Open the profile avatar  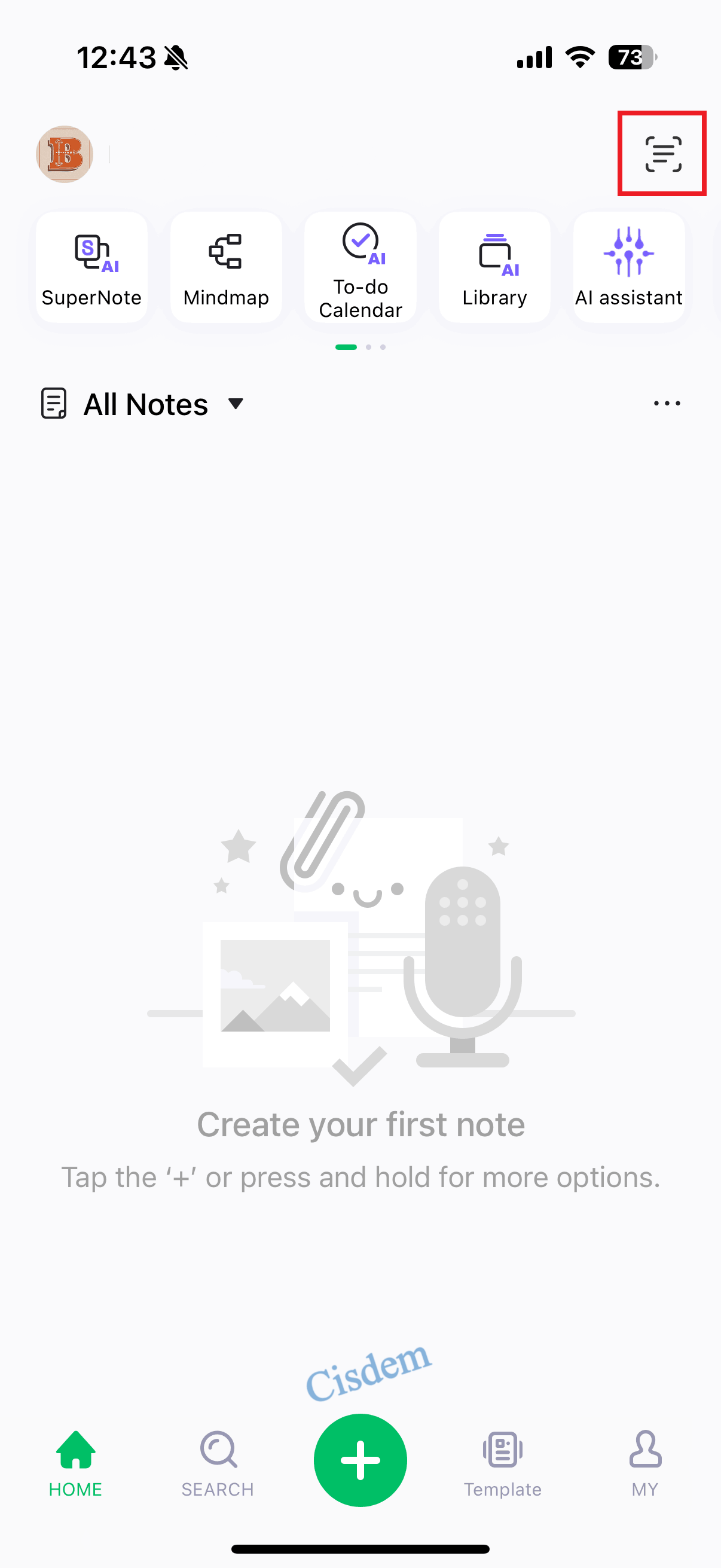coord(65,155)
